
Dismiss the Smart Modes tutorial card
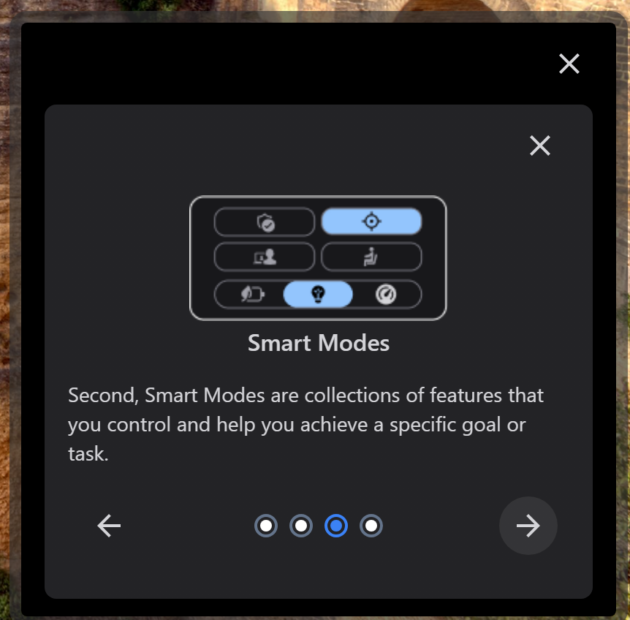click(x=540, y=146)
